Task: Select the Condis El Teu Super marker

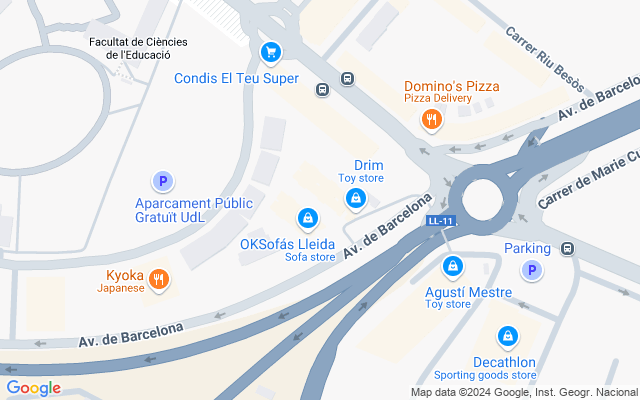Action: coord(269,52)
